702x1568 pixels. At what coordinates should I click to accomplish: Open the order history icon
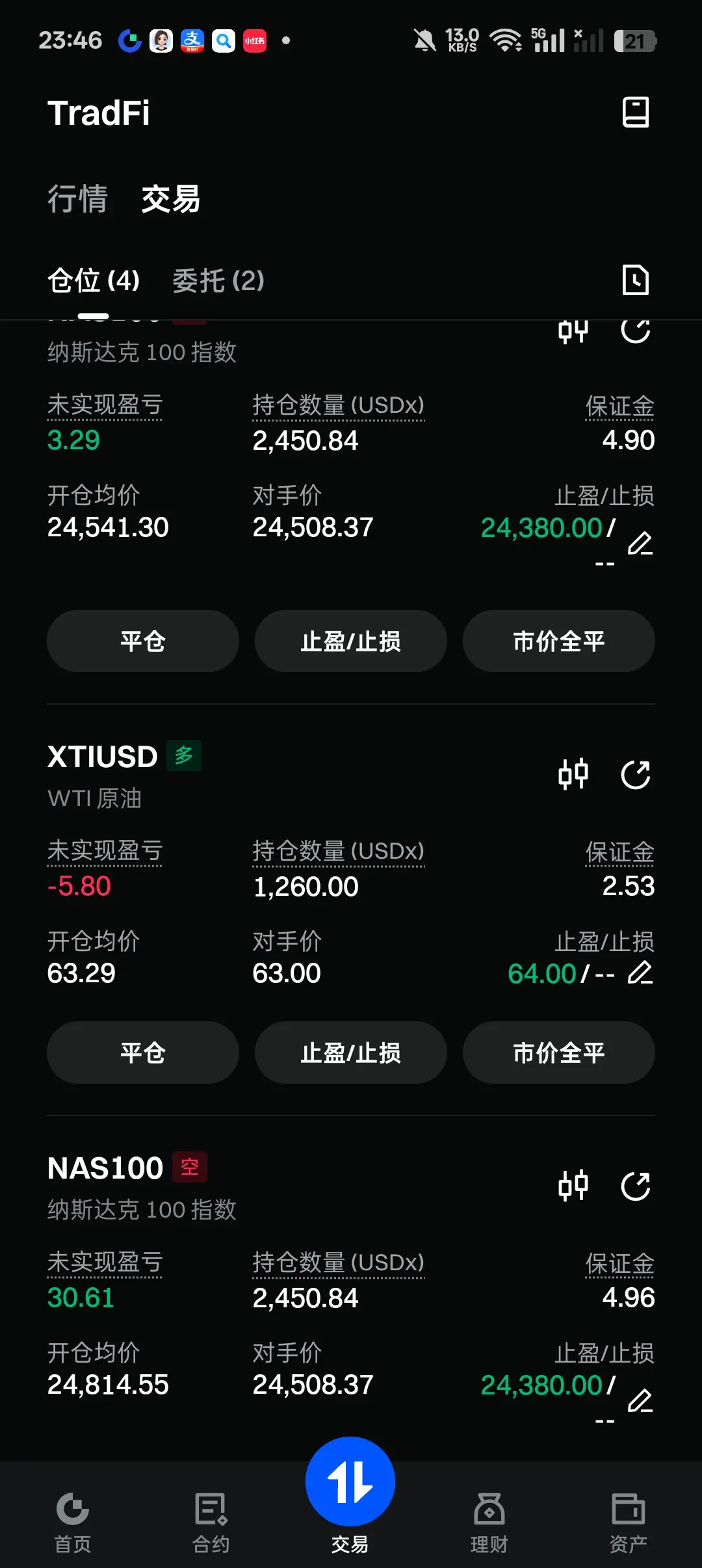[635, 280]
